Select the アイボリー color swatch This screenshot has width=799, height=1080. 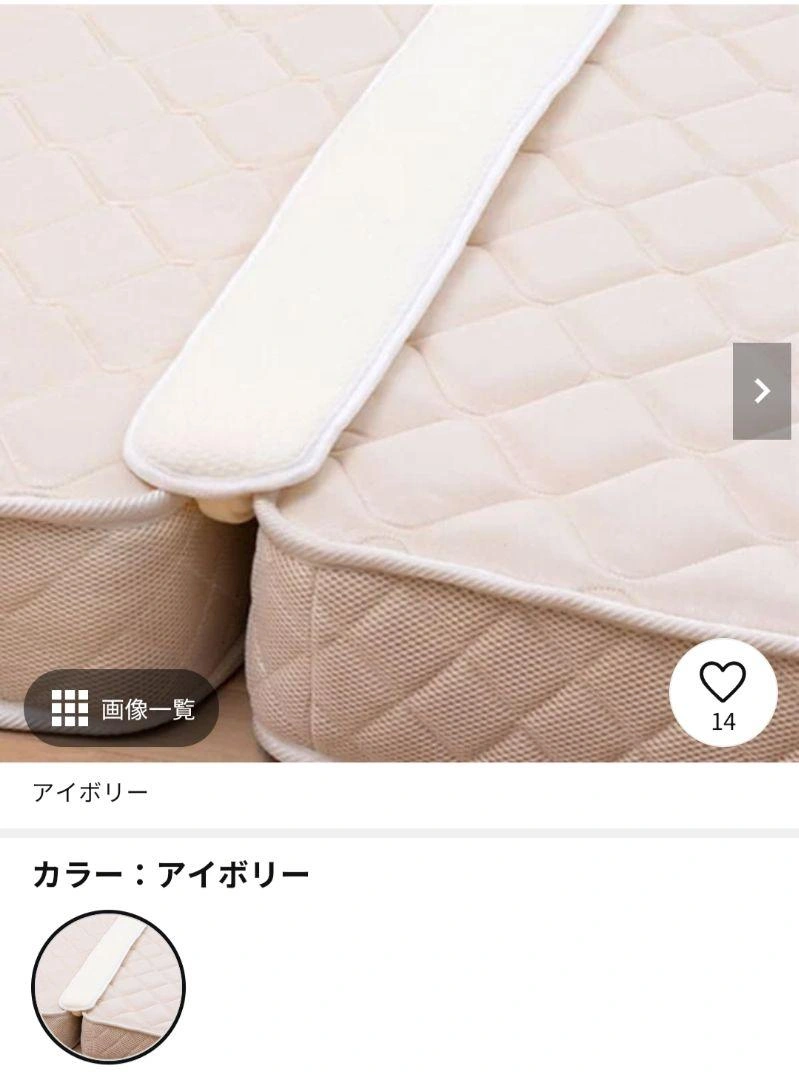(109, 988)
